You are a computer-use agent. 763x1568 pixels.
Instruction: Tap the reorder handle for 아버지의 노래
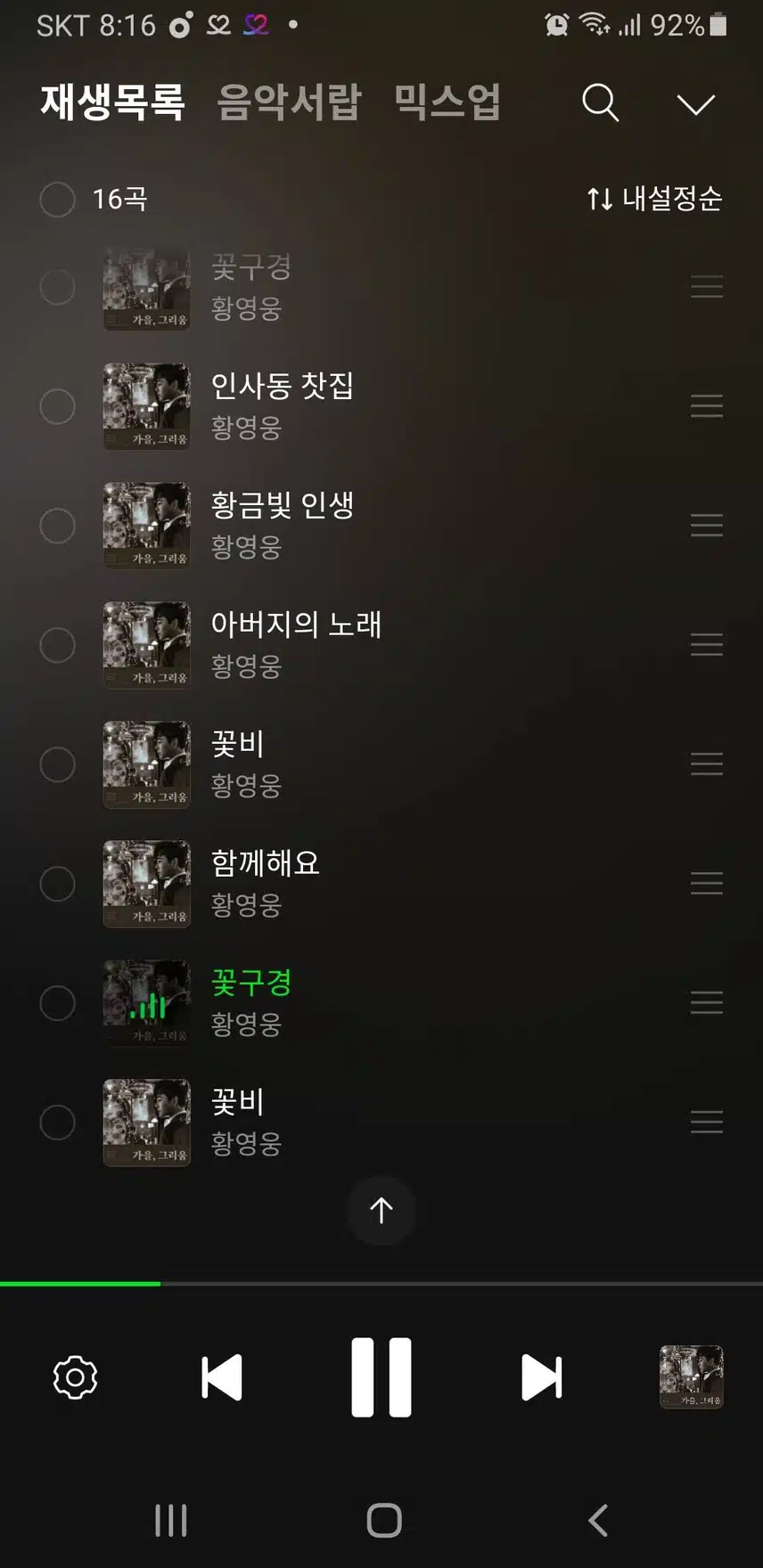pos(706,645)
